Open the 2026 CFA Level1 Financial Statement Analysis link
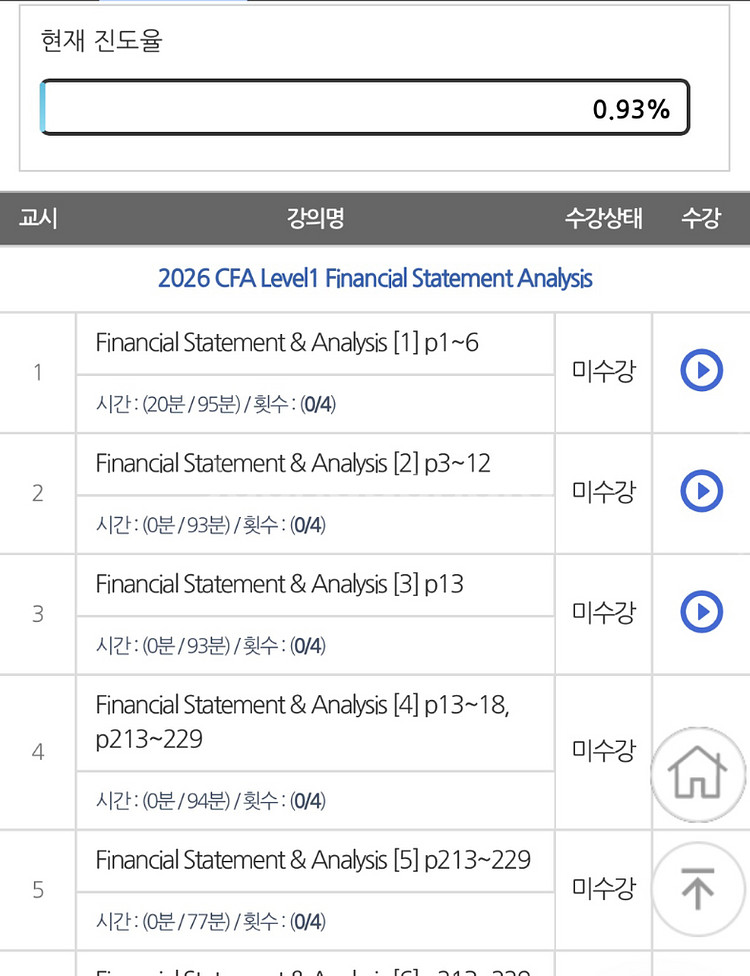Screen dimensions: 750x976 [375, 278]
